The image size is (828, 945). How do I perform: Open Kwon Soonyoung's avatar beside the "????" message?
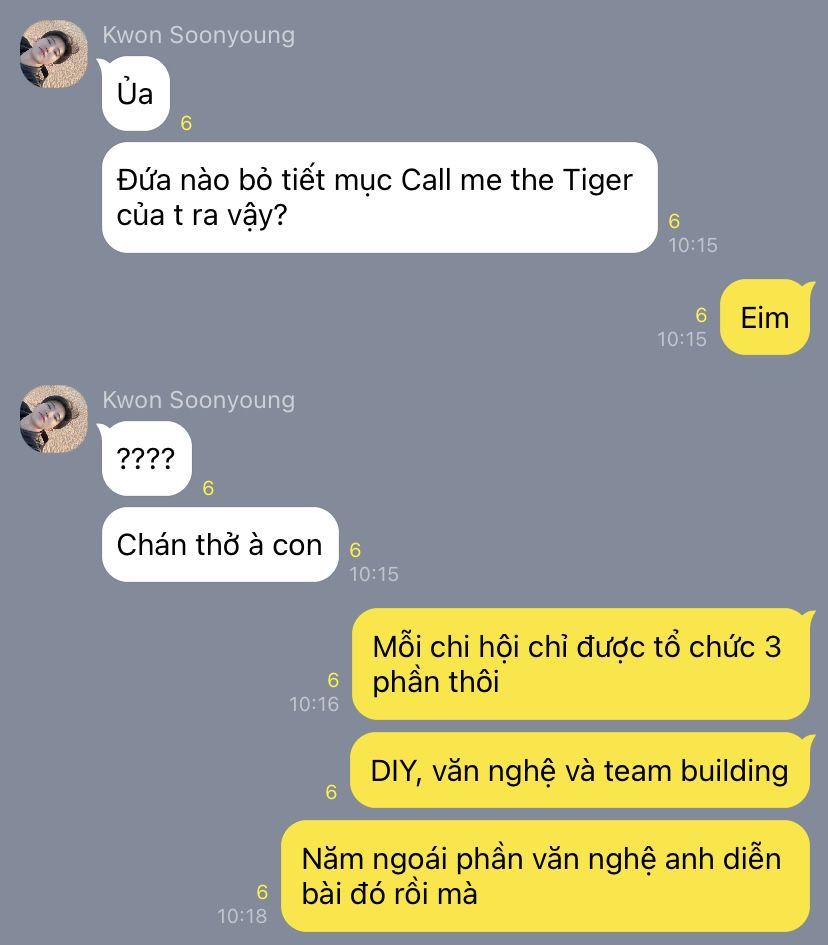tap(54, 419)
